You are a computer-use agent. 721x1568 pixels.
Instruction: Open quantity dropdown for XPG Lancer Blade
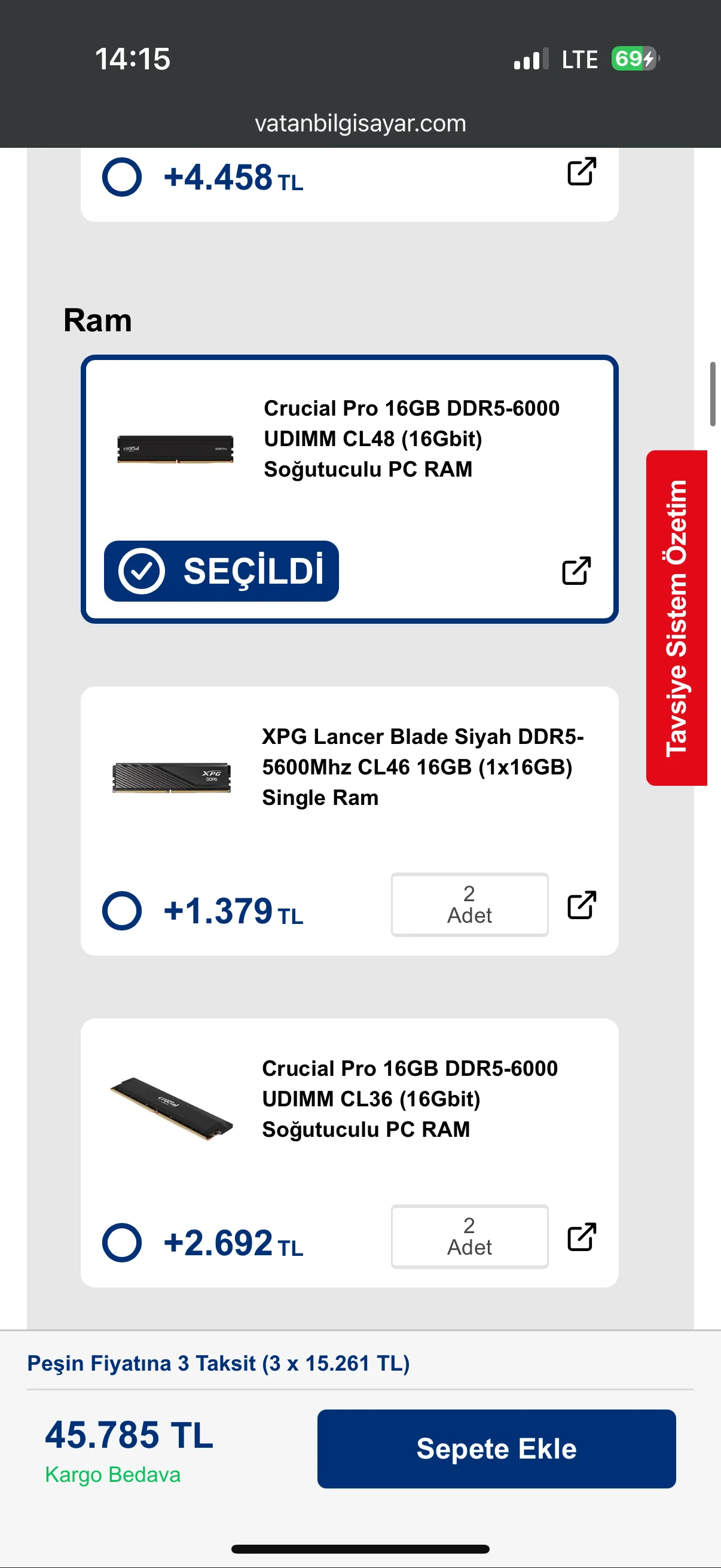point(469,905)
